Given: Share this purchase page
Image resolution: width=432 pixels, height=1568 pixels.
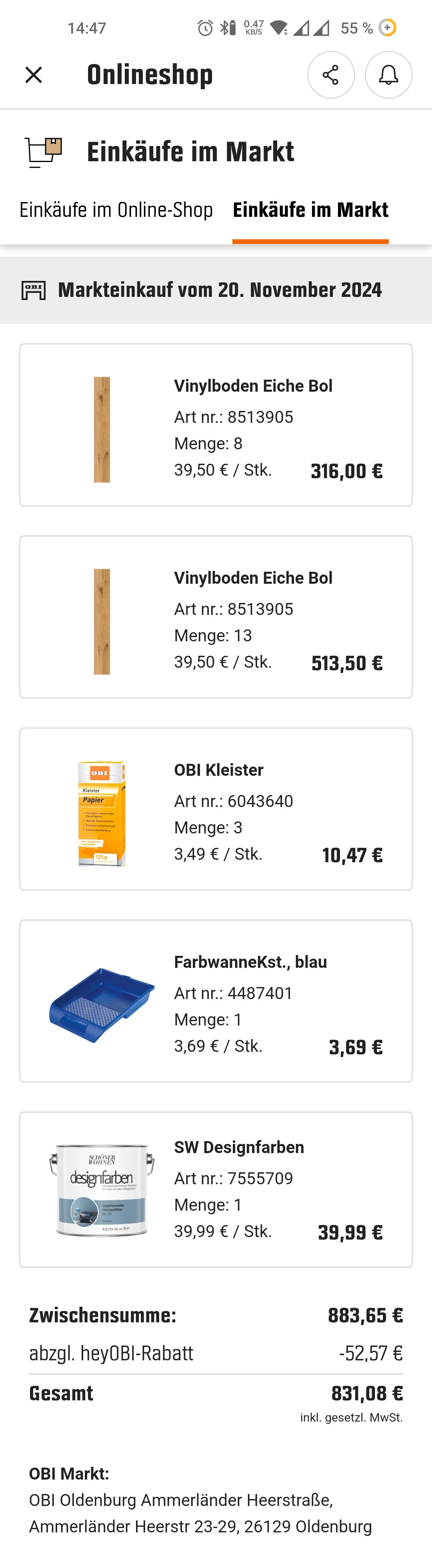Looking at the screenshot, I should click(330, 75).
